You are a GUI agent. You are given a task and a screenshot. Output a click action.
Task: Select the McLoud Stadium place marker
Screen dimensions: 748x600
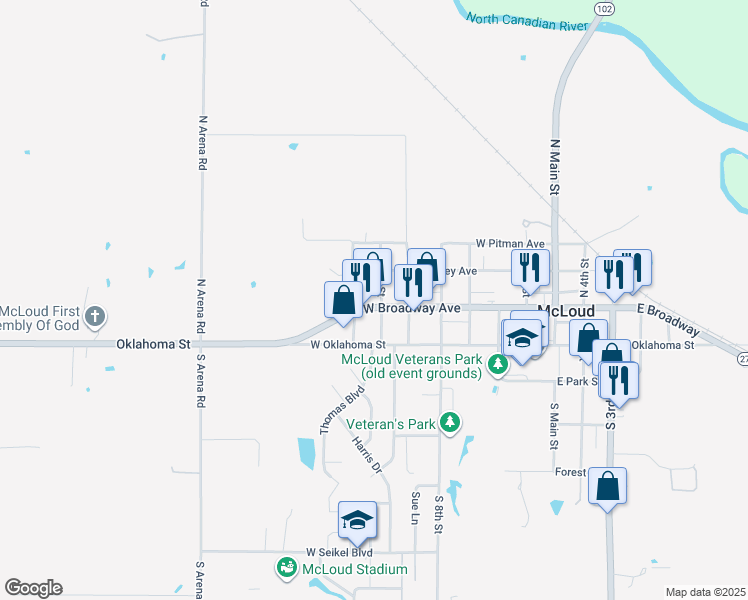click(287, 569)
